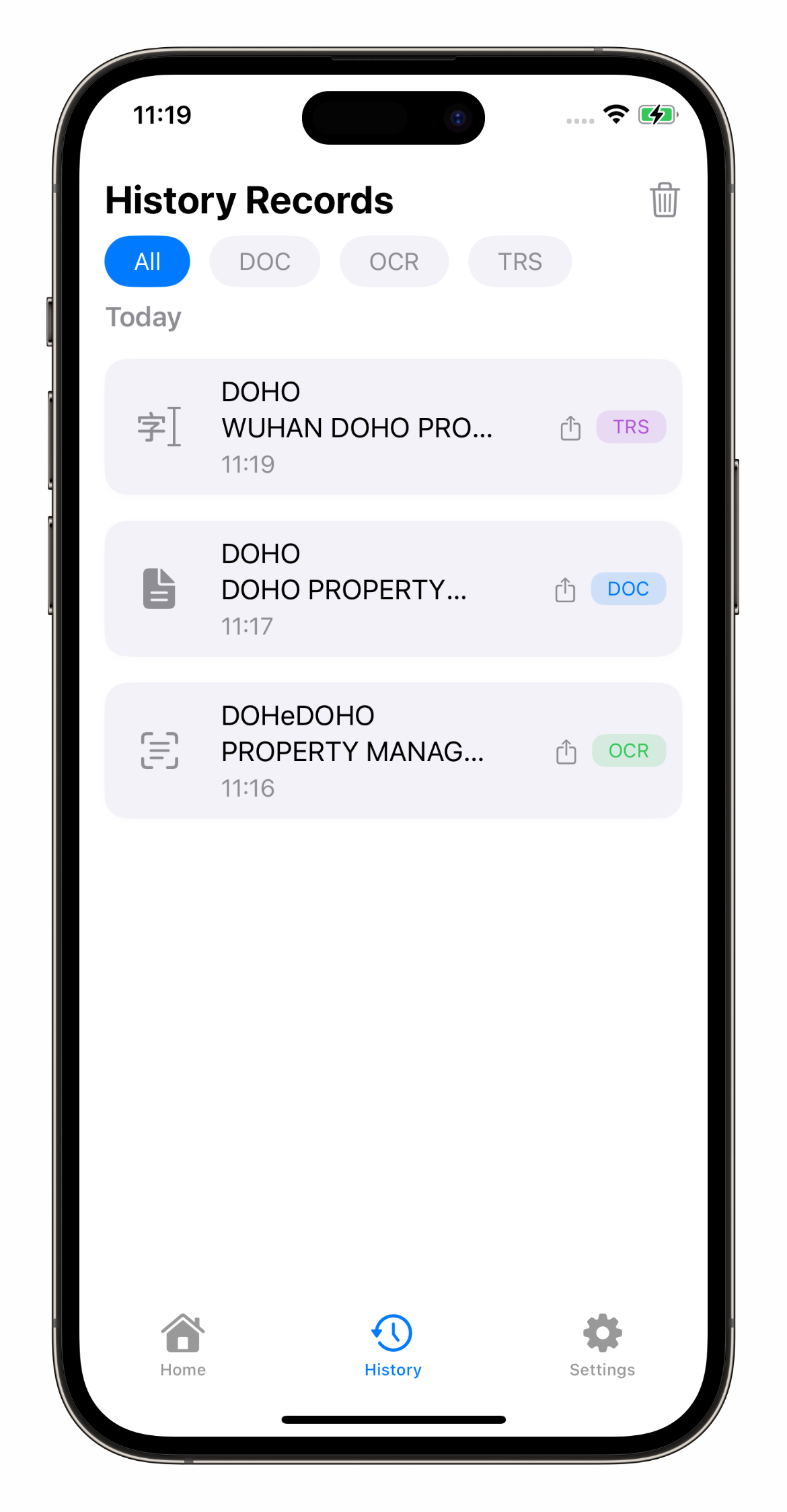Screen dimensions: 787x1512
Task: Select the All filter chip
Action: click(147, 261)
